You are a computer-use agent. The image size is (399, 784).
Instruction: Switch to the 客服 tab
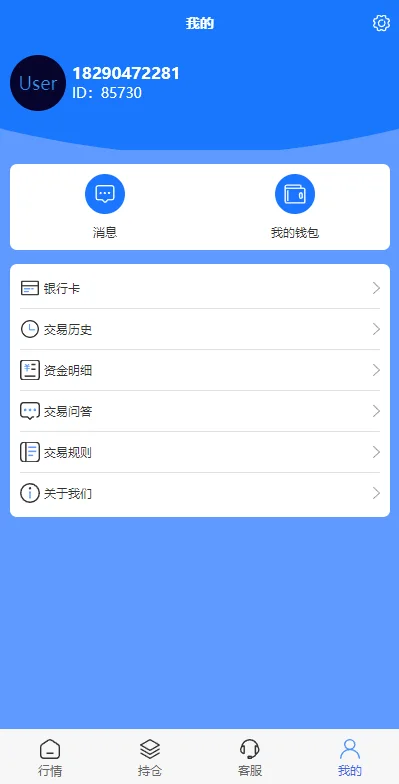click(x=250, y=758)
